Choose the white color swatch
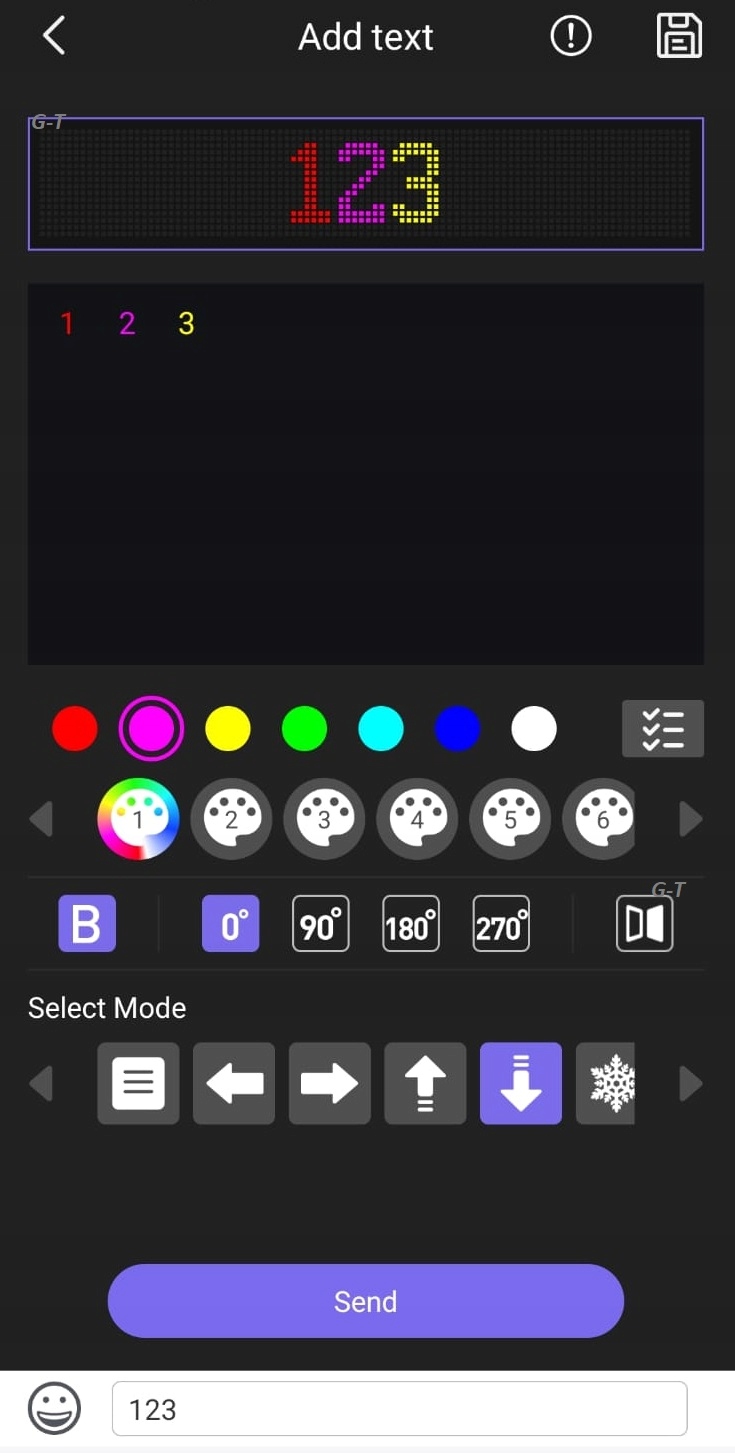 [x=534, y=729]
